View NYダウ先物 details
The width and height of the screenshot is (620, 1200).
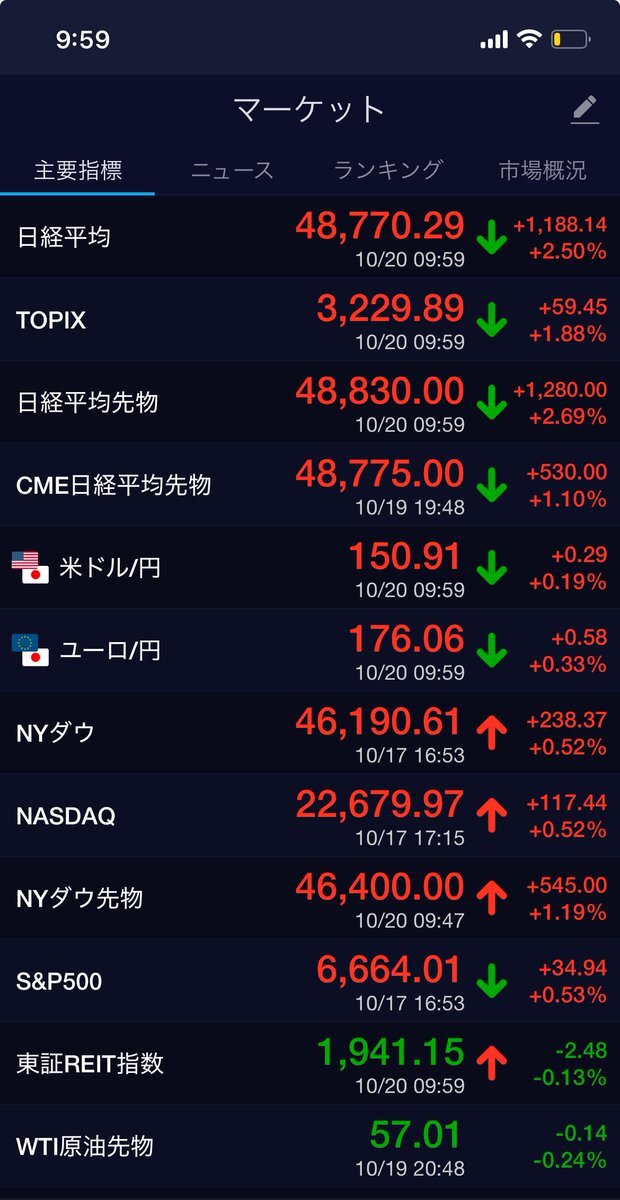pyautogui.click(x=310, y=898)
